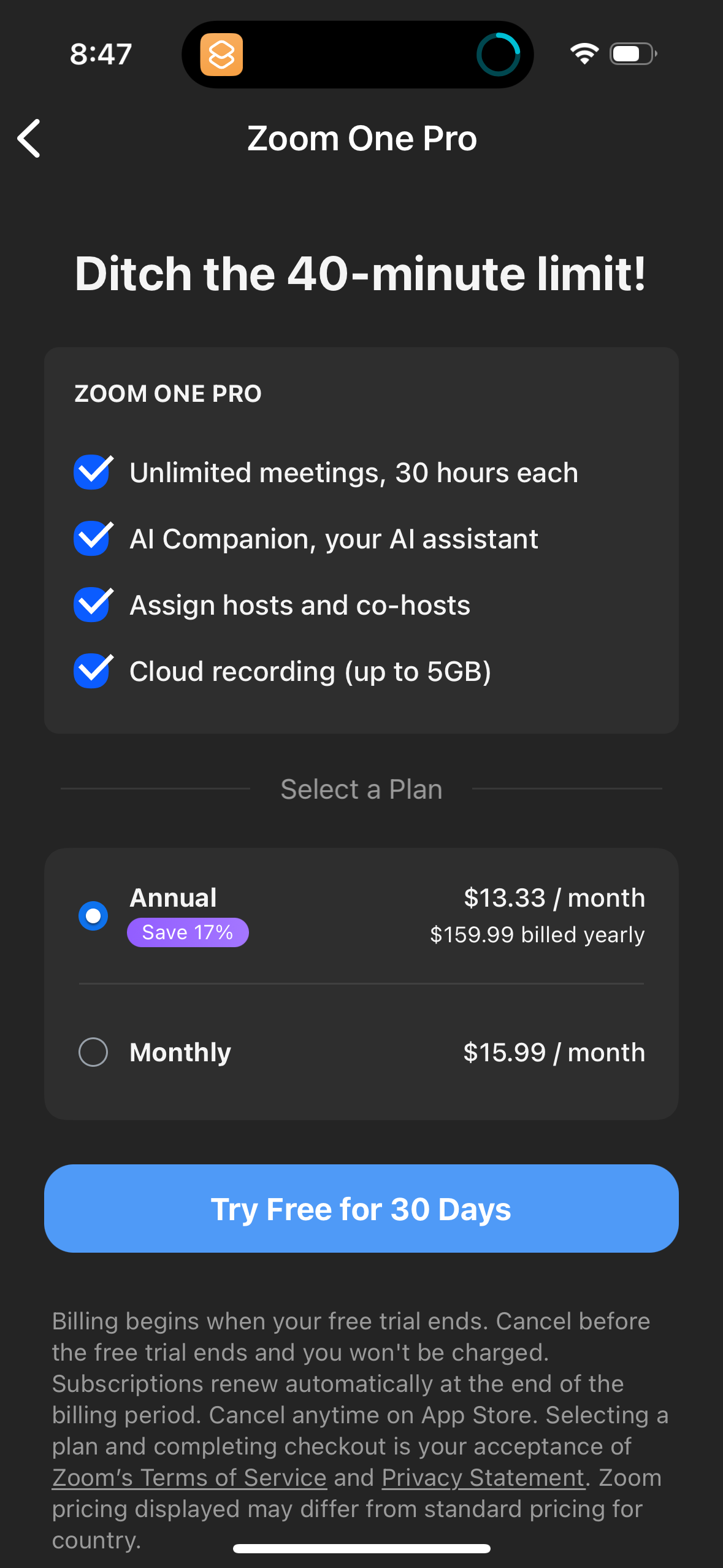
Task: Click the checkmark beside "Assign hosts and co-hosts"
Action: (91, 604)
